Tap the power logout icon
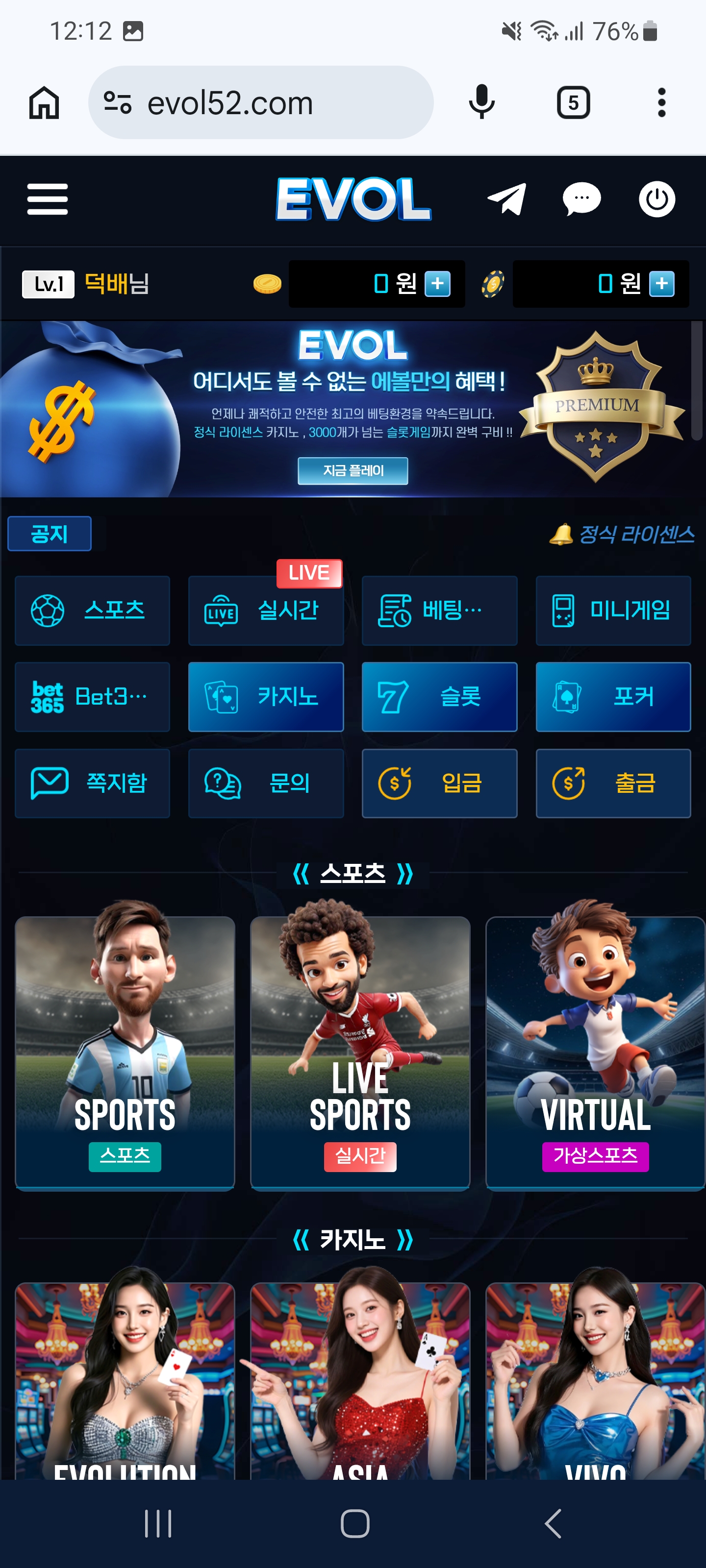The height and width of the screenshot is (1568, 706). tap(656, 199)
